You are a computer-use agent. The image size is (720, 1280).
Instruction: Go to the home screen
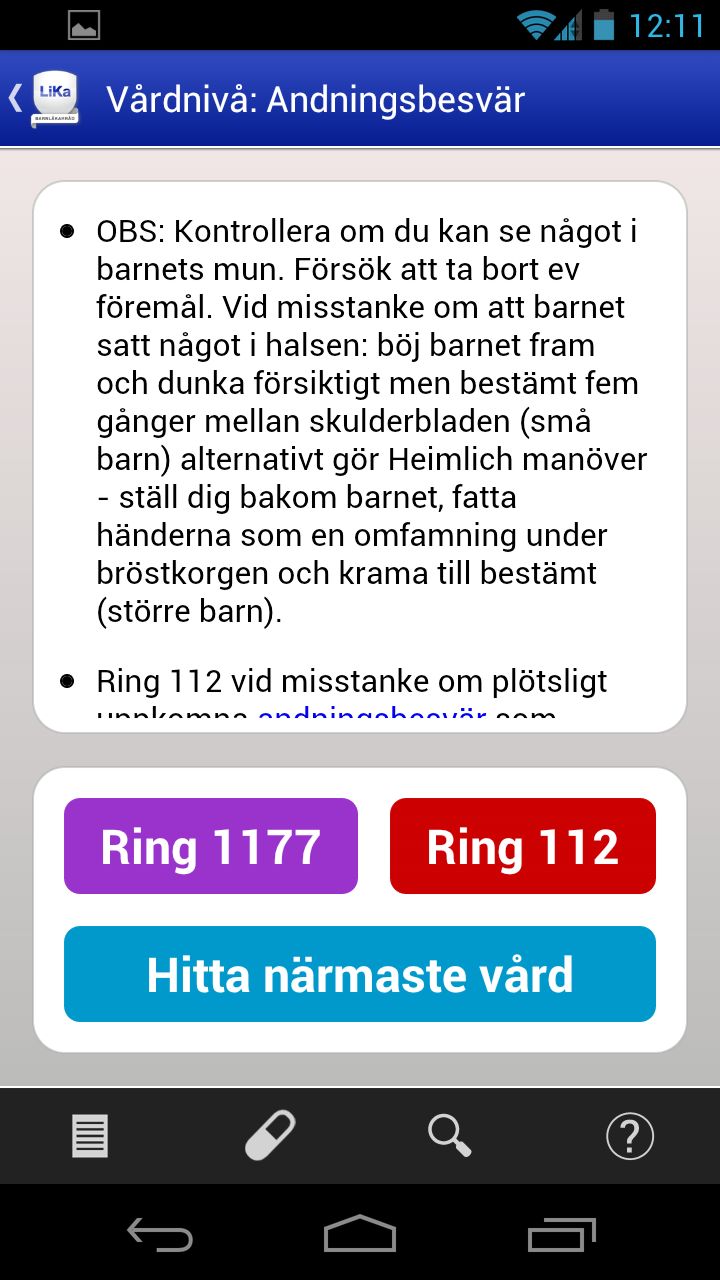click(360, 1234)
